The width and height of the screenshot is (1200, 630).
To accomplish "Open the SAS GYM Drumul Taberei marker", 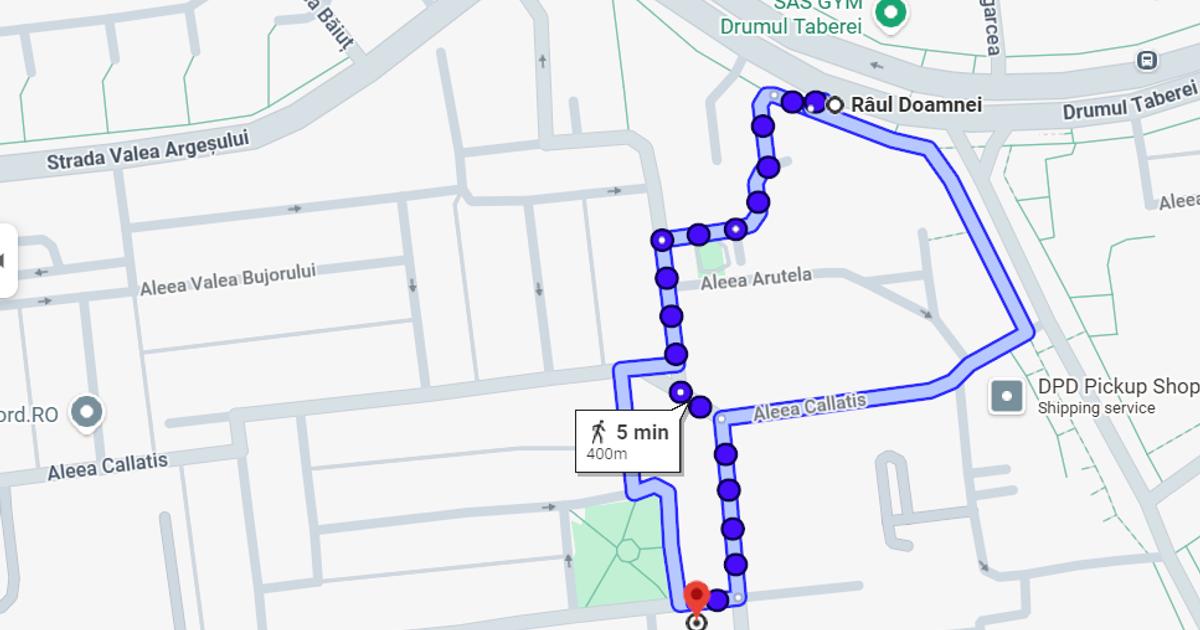I will (x=890, y=13).
